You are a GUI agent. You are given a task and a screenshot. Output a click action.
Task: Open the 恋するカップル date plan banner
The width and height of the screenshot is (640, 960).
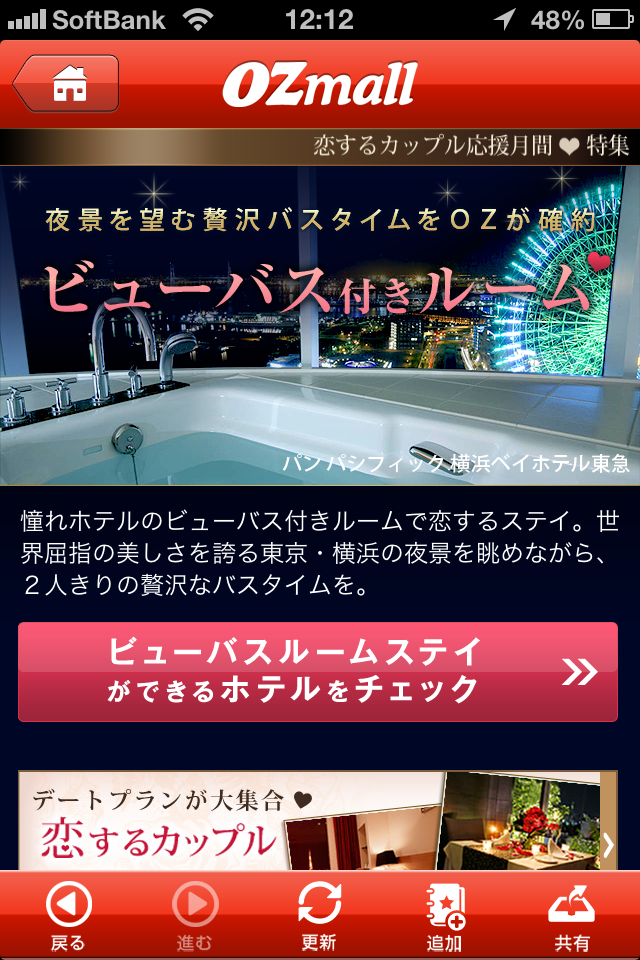click(x=318, y=822)
